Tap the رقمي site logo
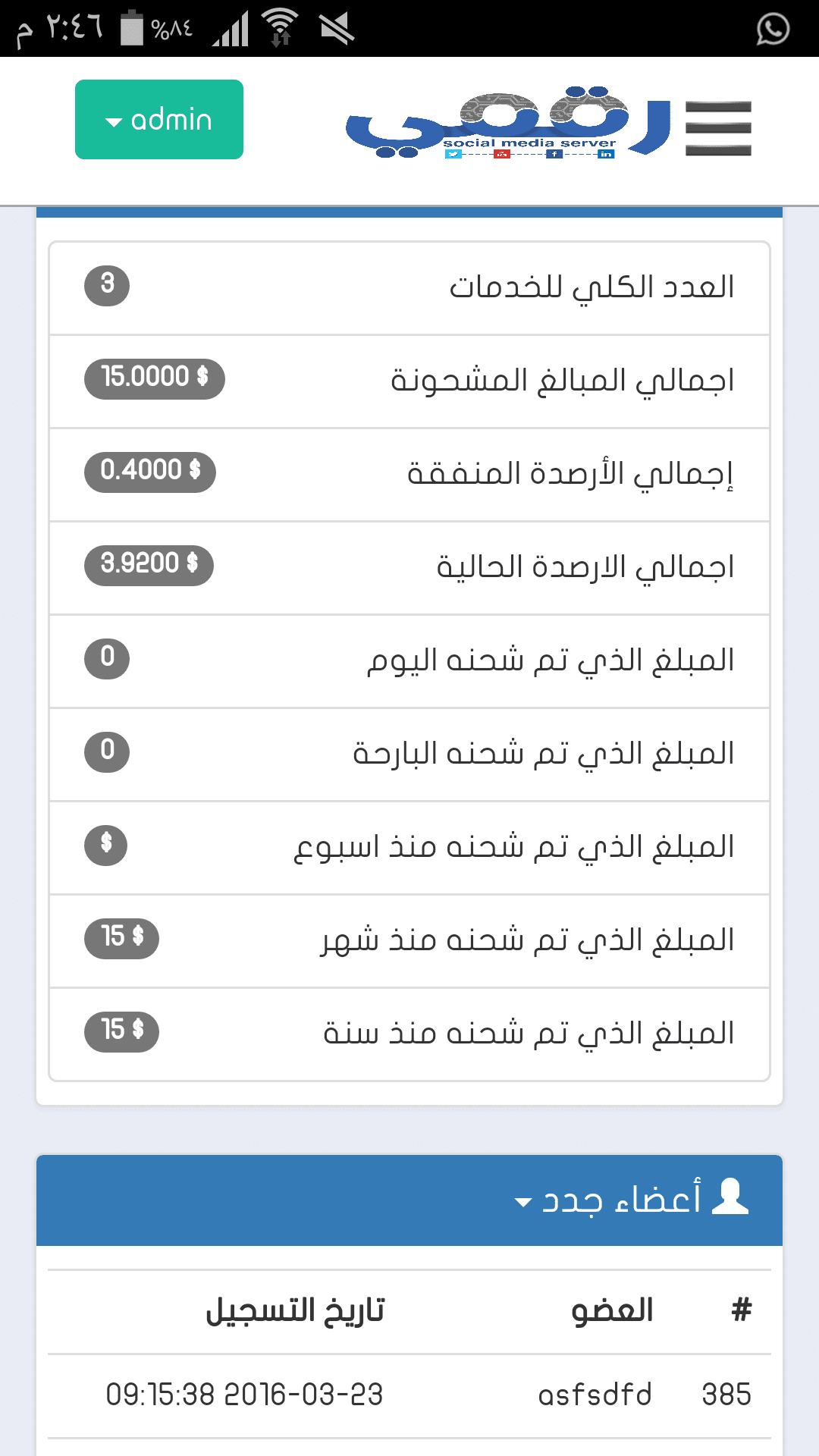 click(x=508, y=124)
